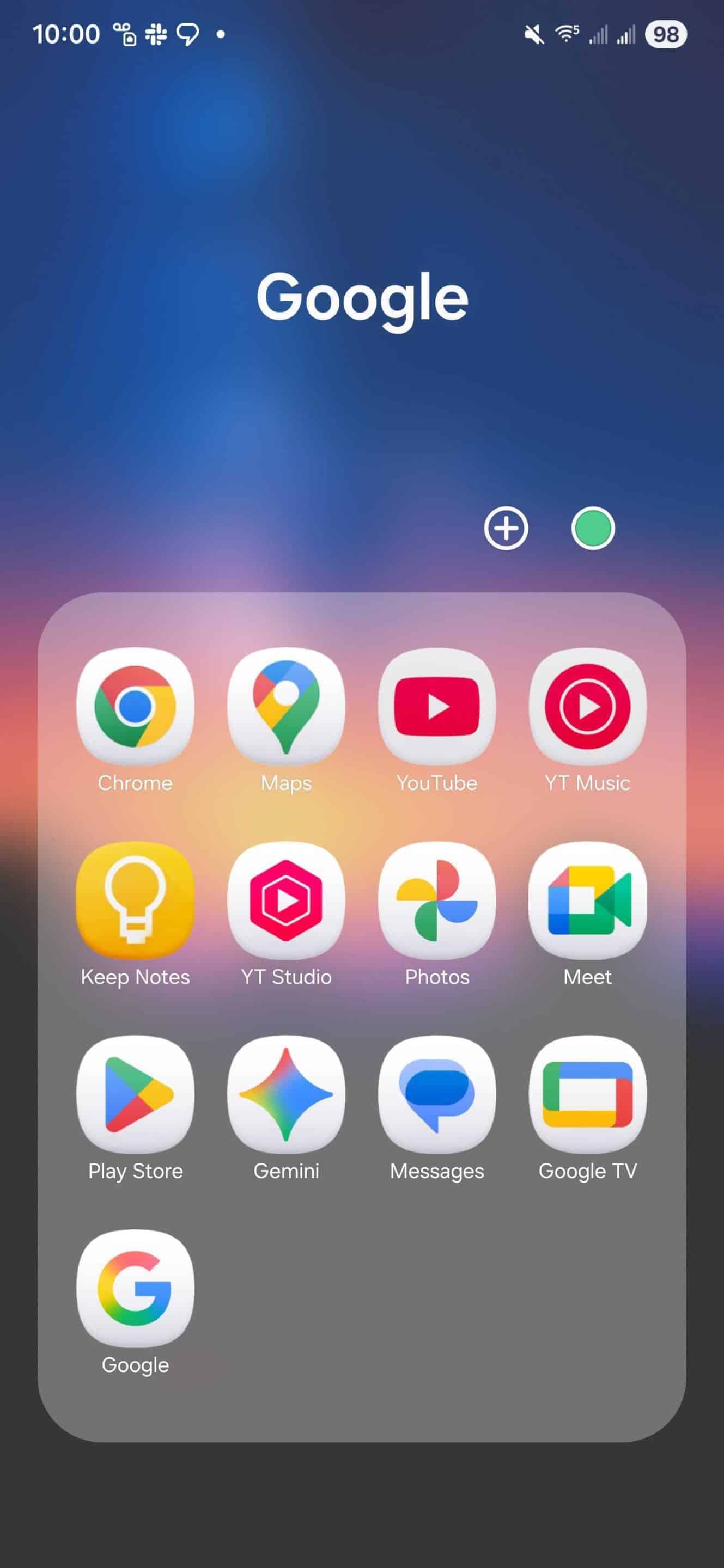Screen dimensions: 724x1568
Task: Launch YT Music
Action: 588,706
